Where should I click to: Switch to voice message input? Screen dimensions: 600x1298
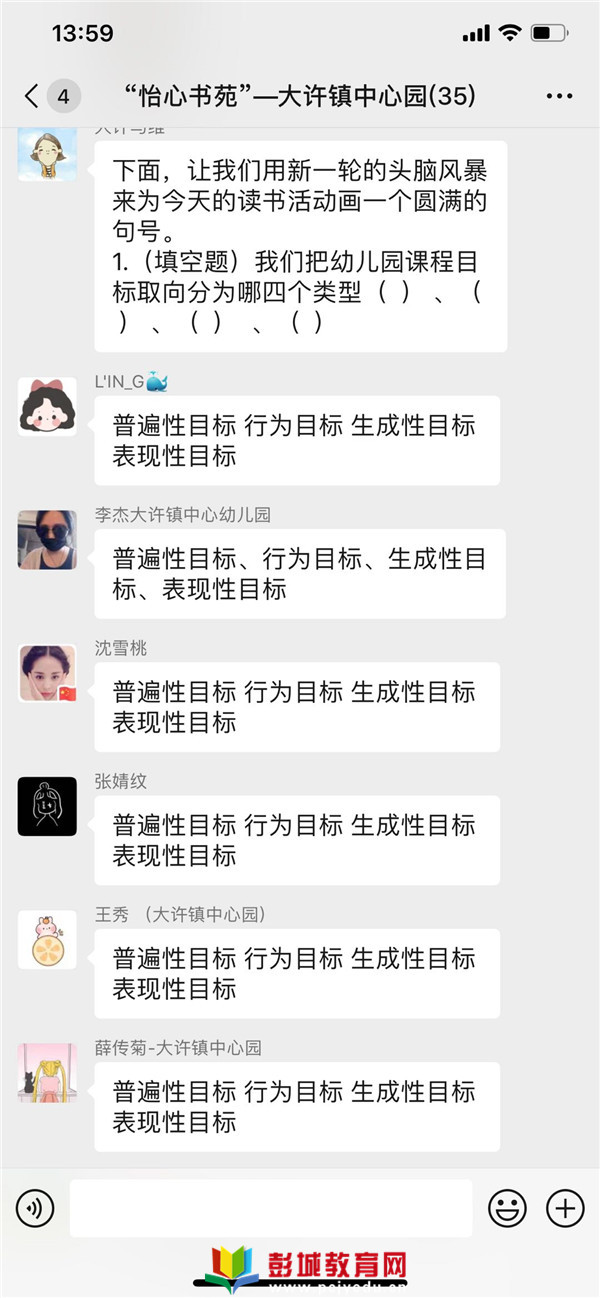(x=35, y=1209)
